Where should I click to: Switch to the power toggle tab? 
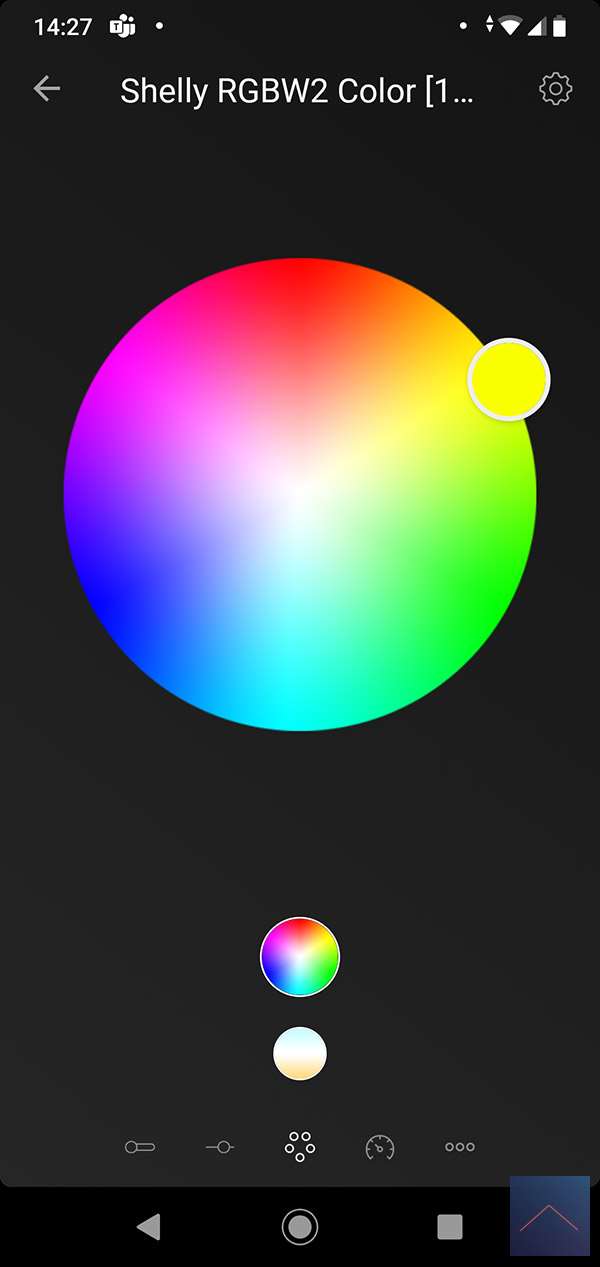pyautogui.click(x=140, y=1147)
